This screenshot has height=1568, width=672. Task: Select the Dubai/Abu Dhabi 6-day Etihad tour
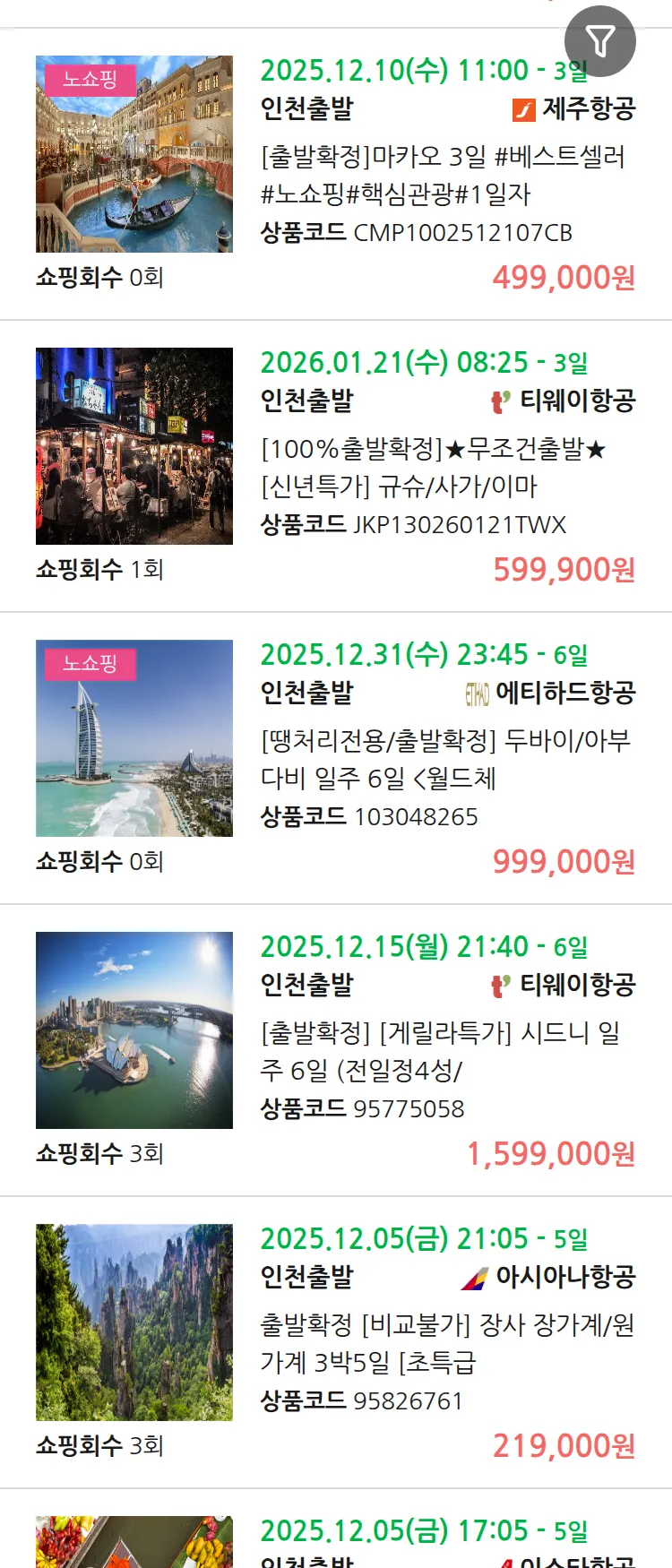(444, 759)
